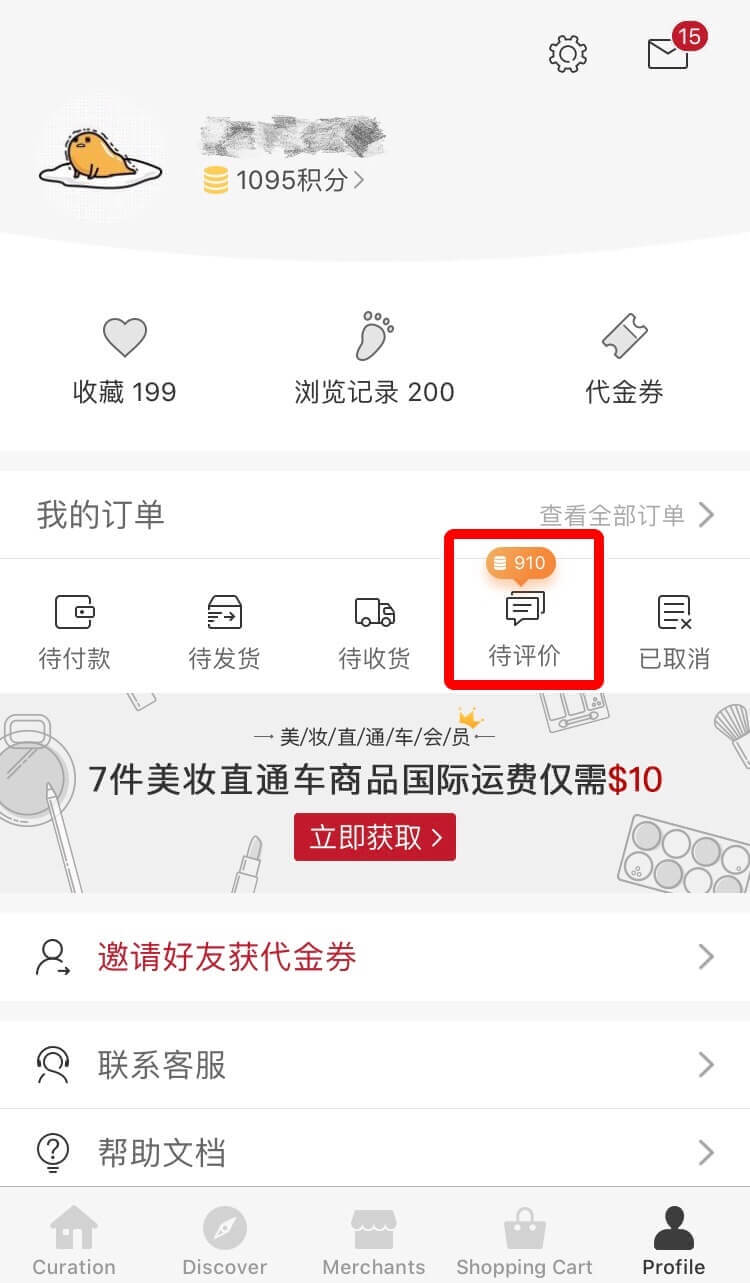This screenshot has width=750, height=1283.
Task: Open 浏览记录 browsing history
Action: click(374, 361)
